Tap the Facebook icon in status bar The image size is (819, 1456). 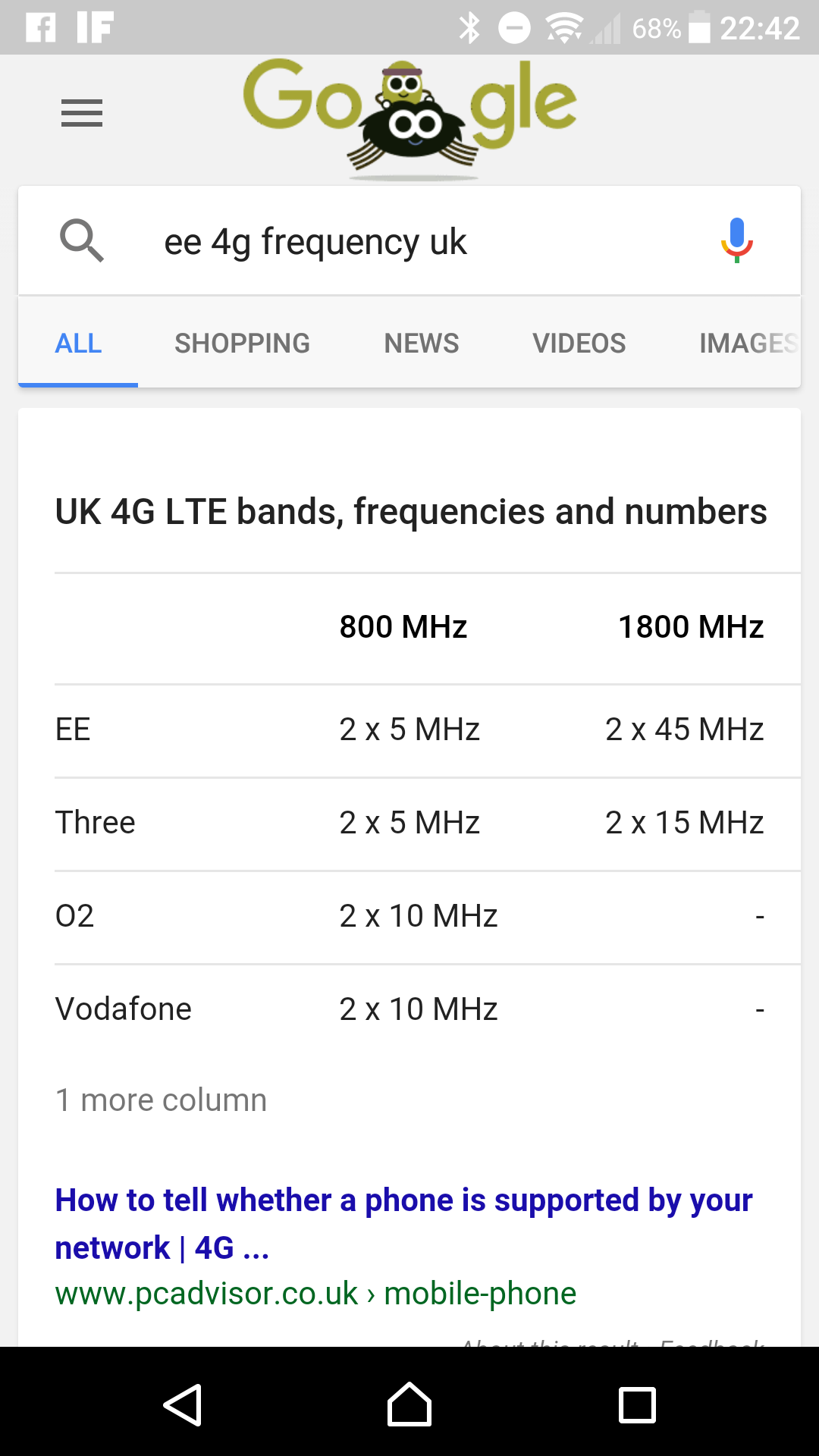(42, 27)
